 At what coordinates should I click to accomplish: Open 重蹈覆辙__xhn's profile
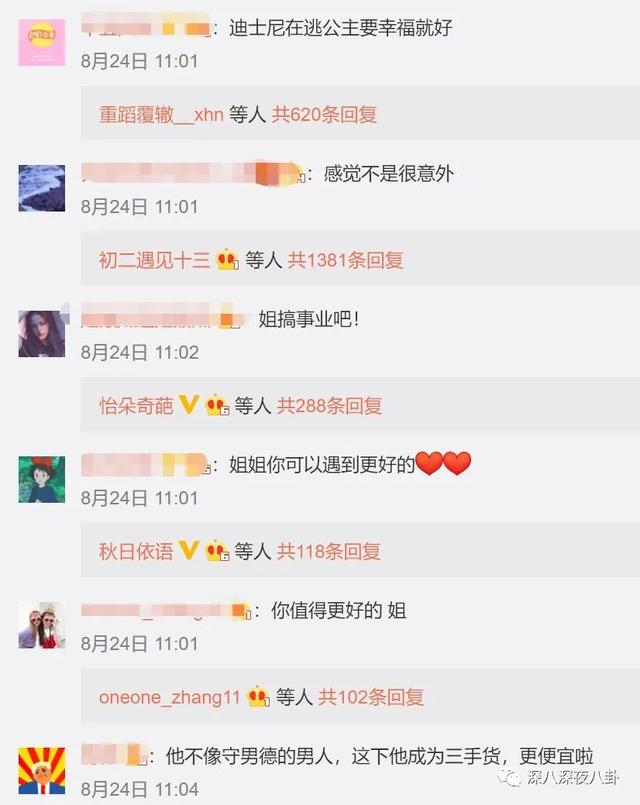pyautogui.click(x=161, y=114)
